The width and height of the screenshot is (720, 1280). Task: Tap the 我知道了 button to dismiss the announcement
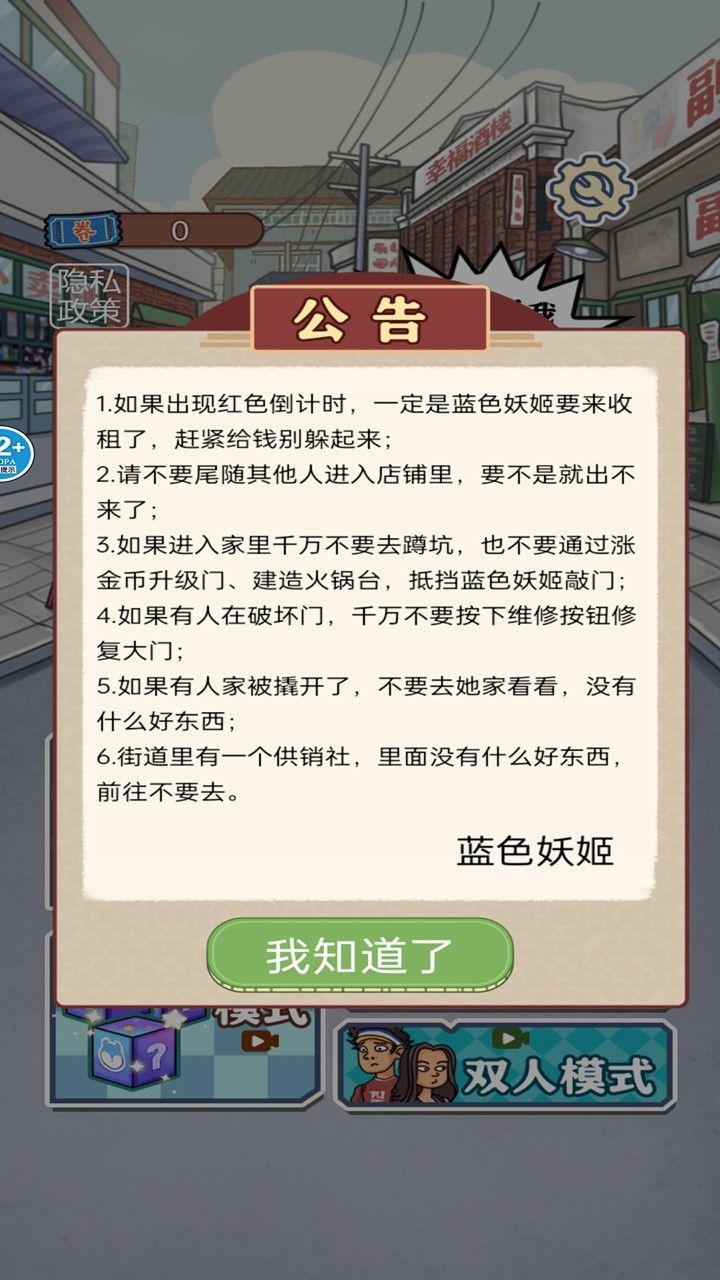click(x=360, y=956)
